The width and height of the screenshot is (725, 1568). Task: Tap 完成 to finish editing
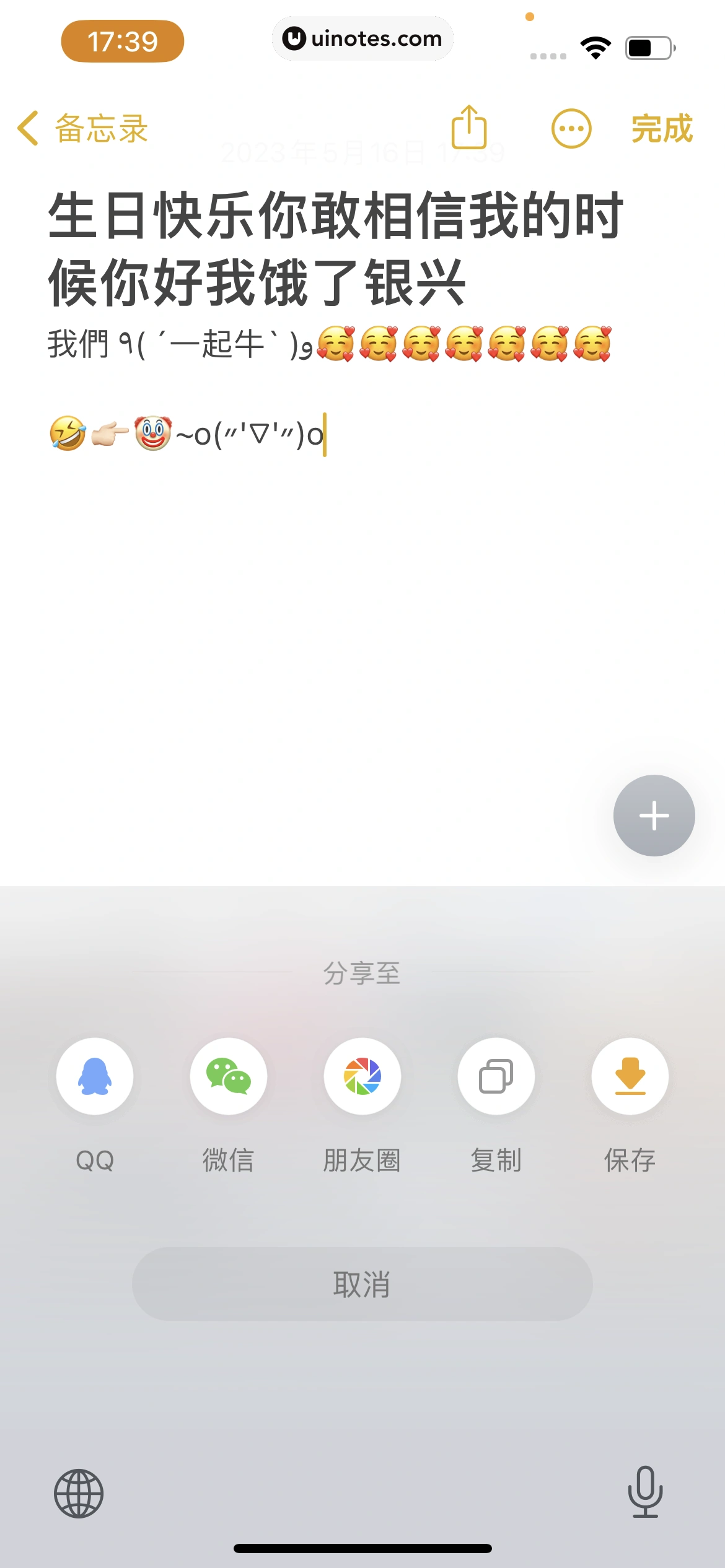661,129
